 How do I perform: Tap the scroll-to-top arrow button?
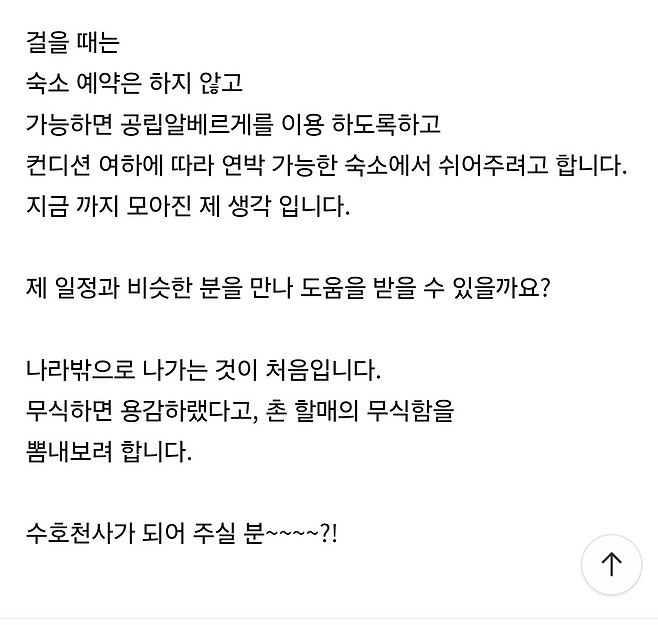coord(611,565)
